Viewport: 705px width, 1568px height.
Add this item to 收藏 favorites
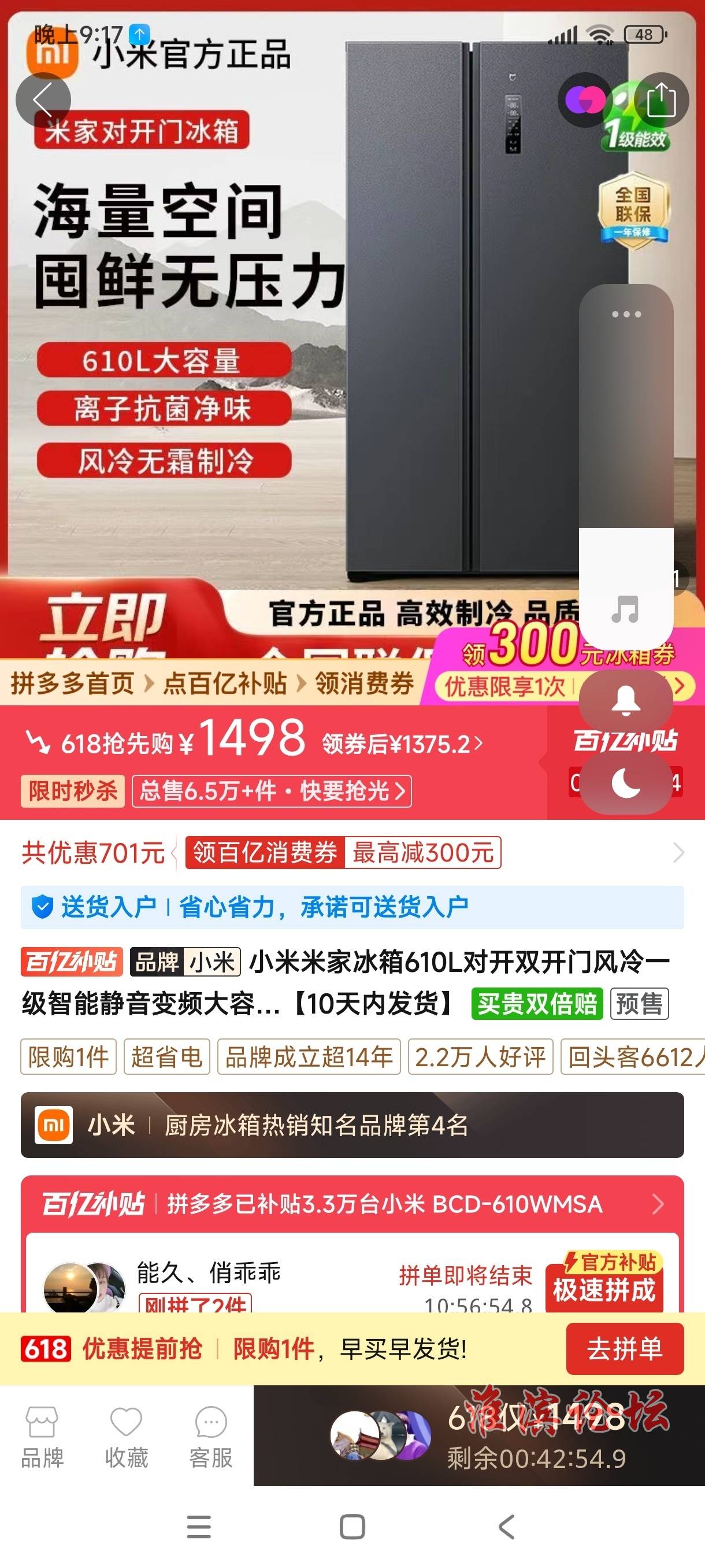coord(126,1437)
